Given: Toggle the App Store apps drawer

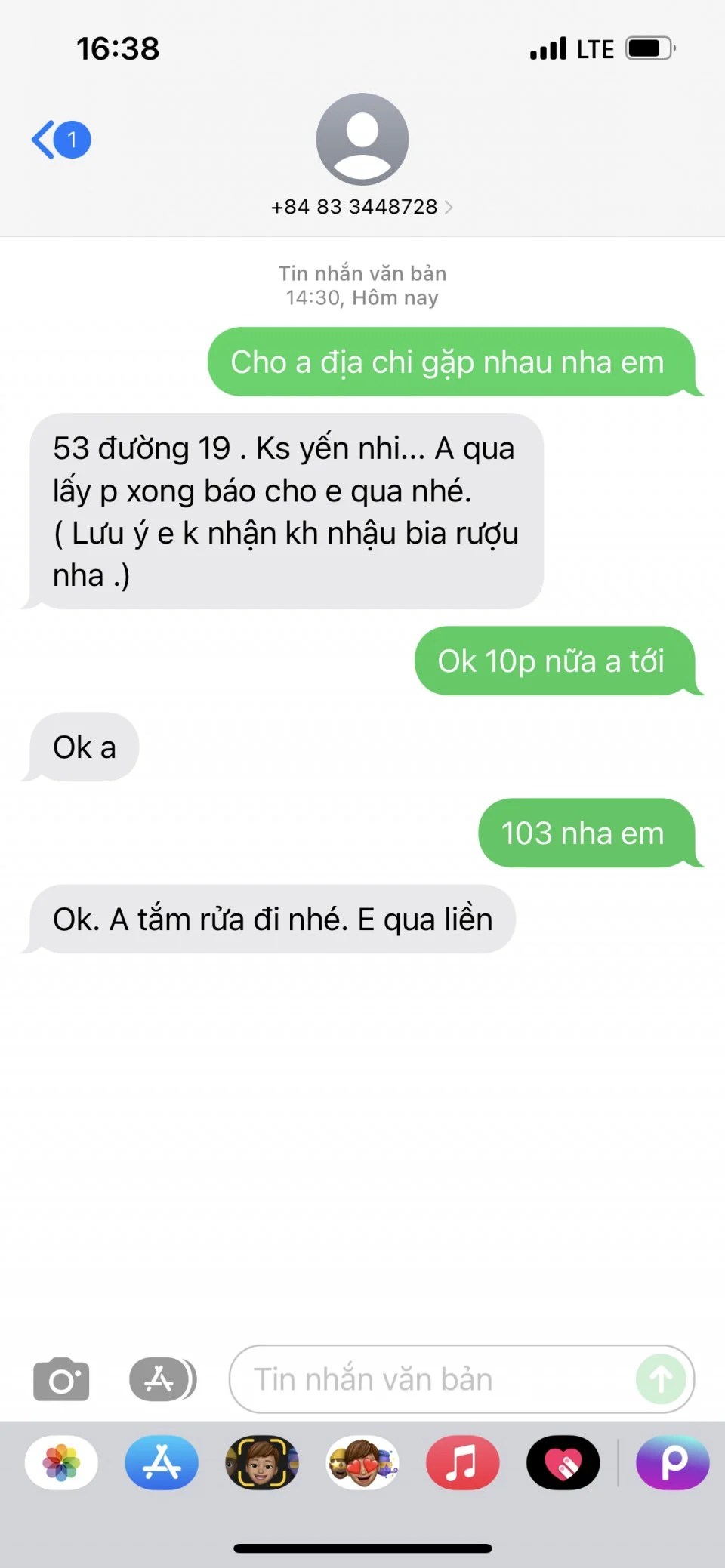Looking at the screenshot, I should [x=162, y=1379].
